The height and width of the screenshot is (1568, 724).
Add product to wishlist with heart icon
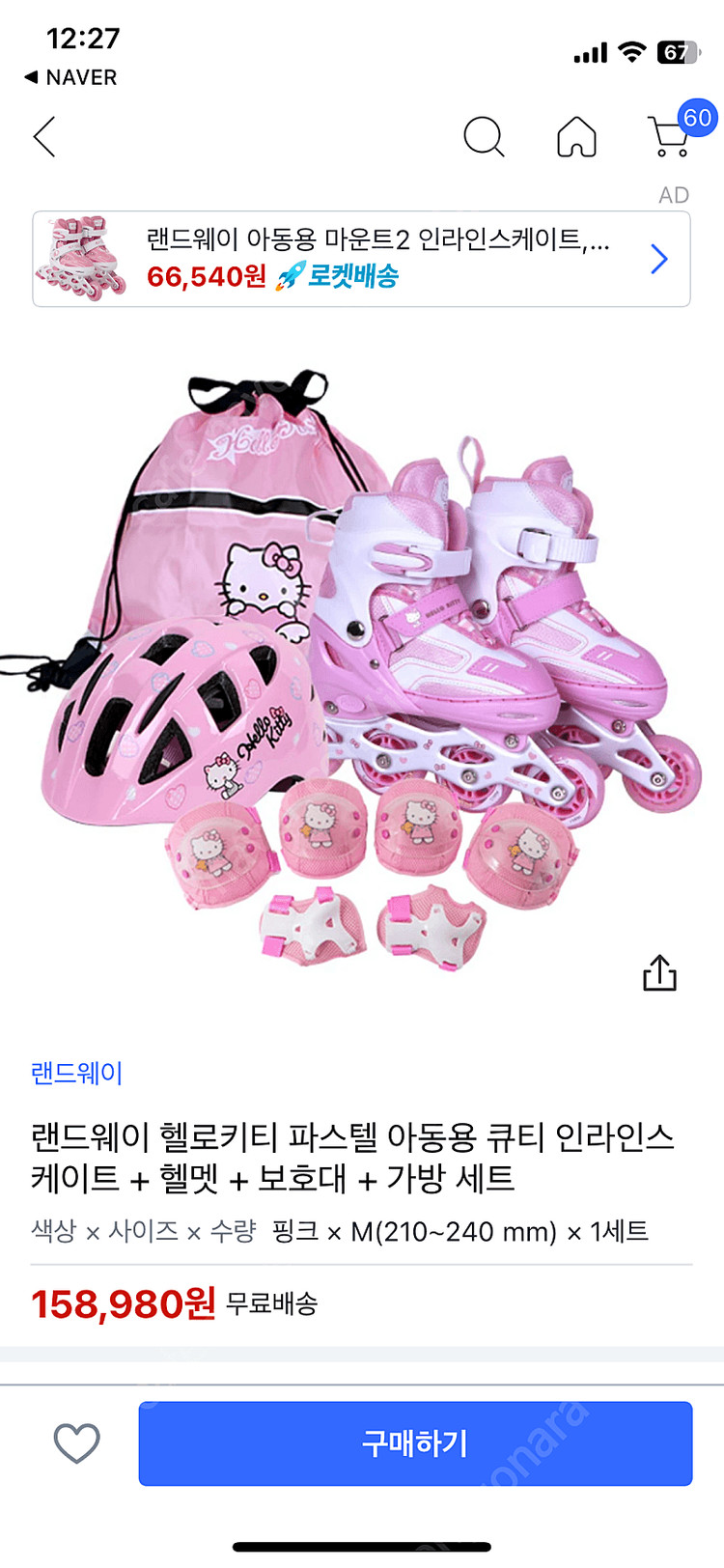point(77,1443)
